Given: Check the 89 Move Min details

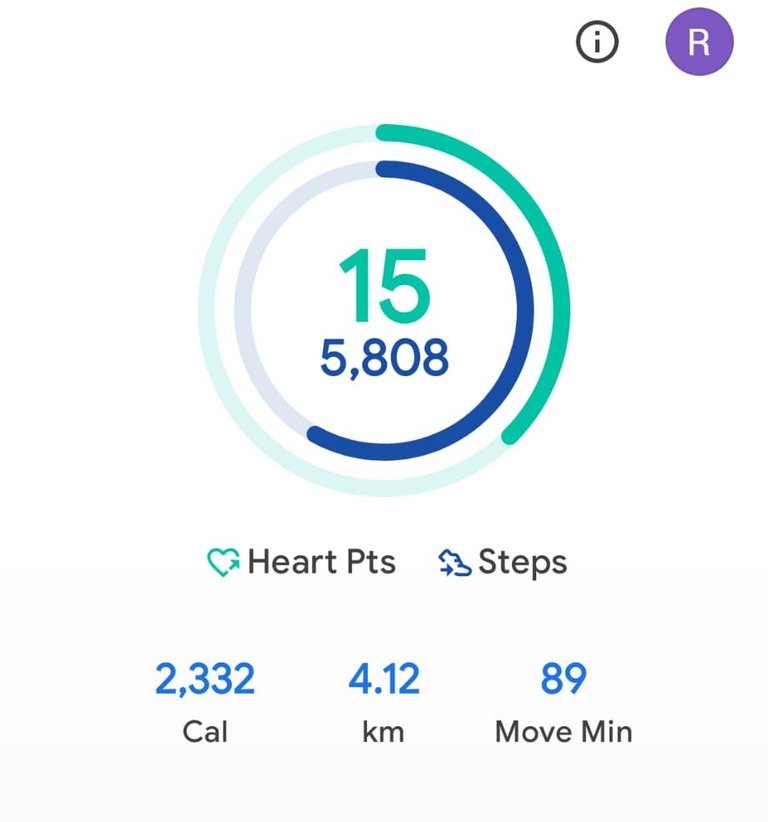Looking at the screenshot, I should coord(563,702).
